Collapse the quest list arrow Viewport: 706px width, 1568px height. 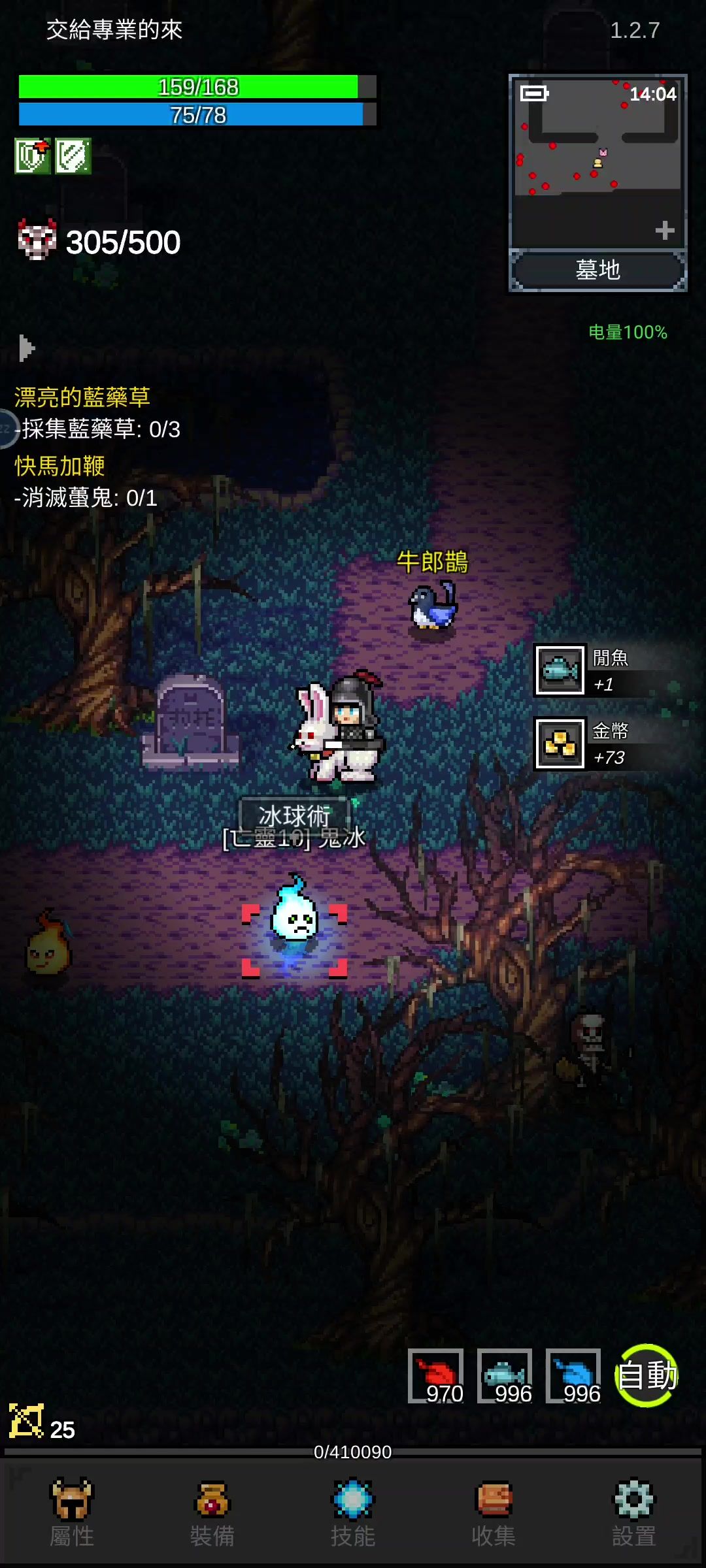click(x=26, y=348)
